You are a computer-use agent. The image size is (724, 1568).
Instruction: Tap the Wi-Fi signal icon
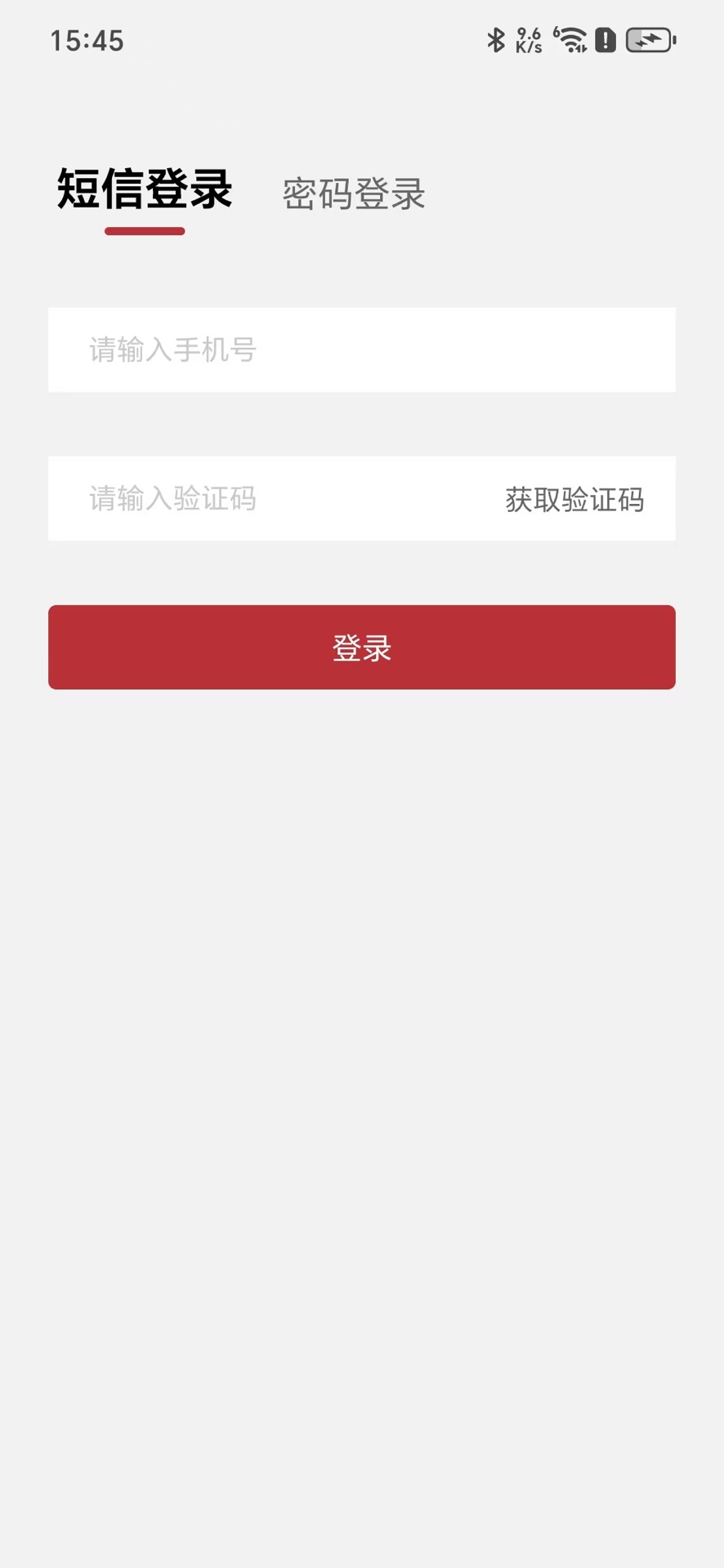coord(574,37)
